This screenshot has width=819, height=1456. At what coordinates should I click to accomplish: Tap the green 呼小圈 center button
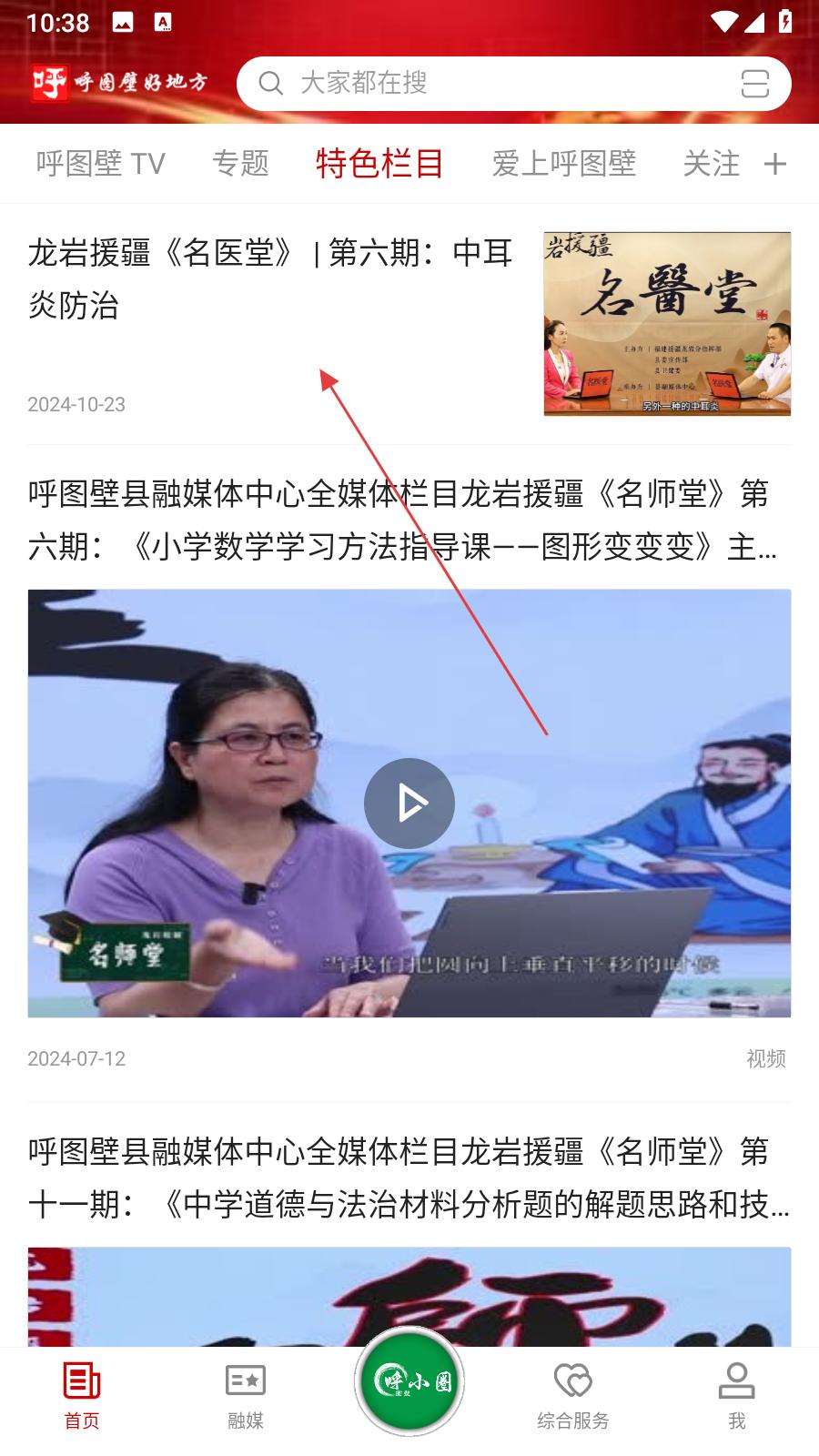point(409,1381)
